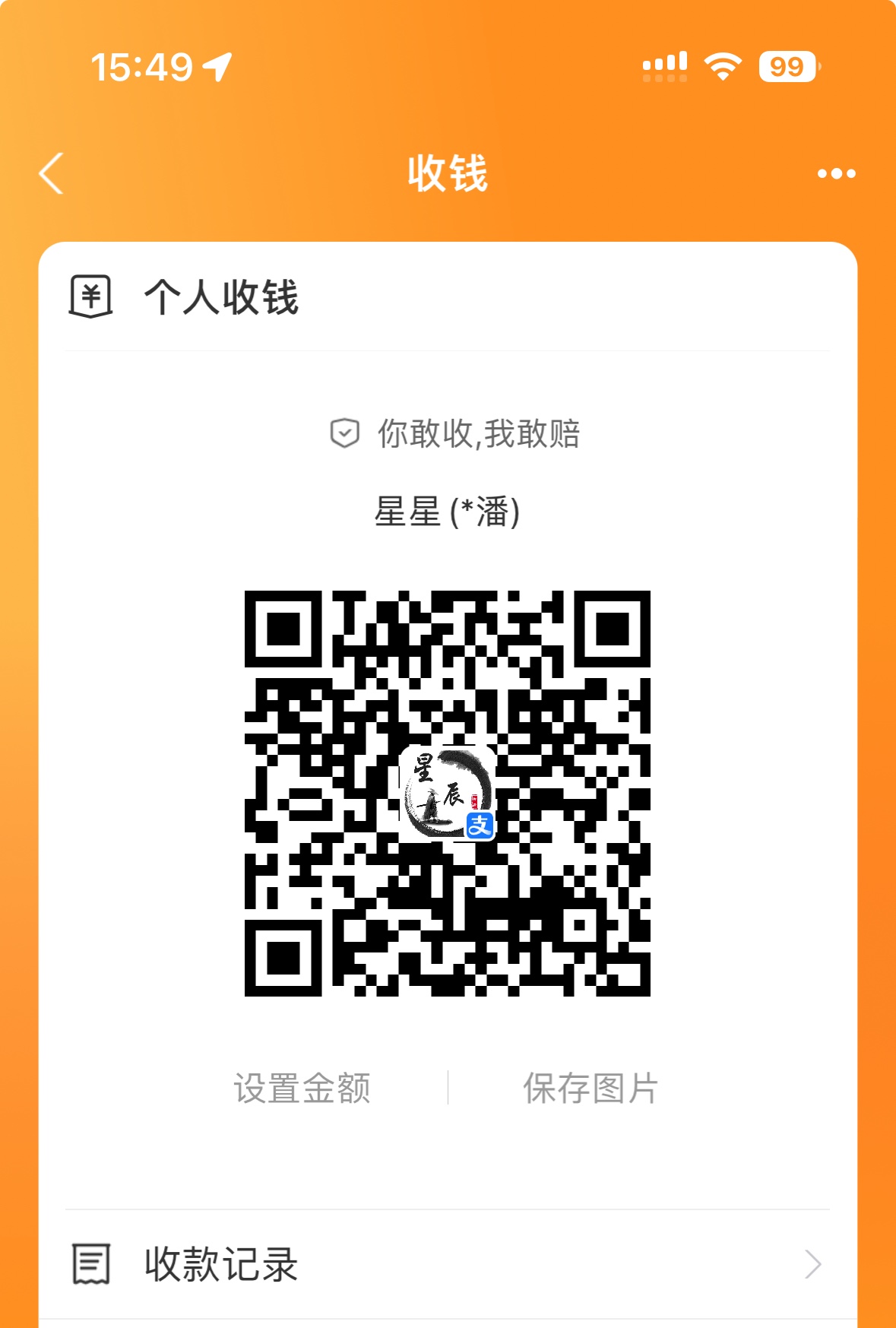Save the QR code via 保存图片
The image size is (896, 1328).
pyautogui.click(x=590, y=1088)
